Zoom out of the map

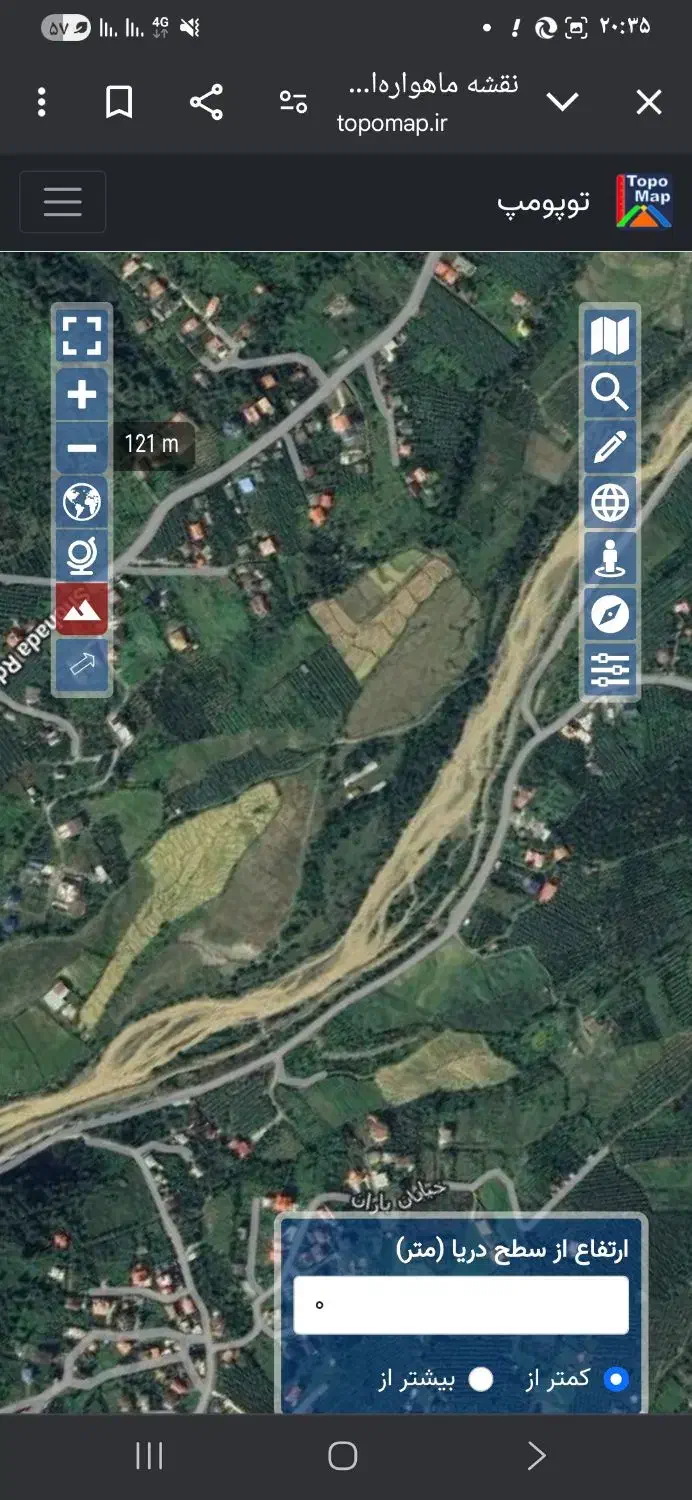pos(82,448)
